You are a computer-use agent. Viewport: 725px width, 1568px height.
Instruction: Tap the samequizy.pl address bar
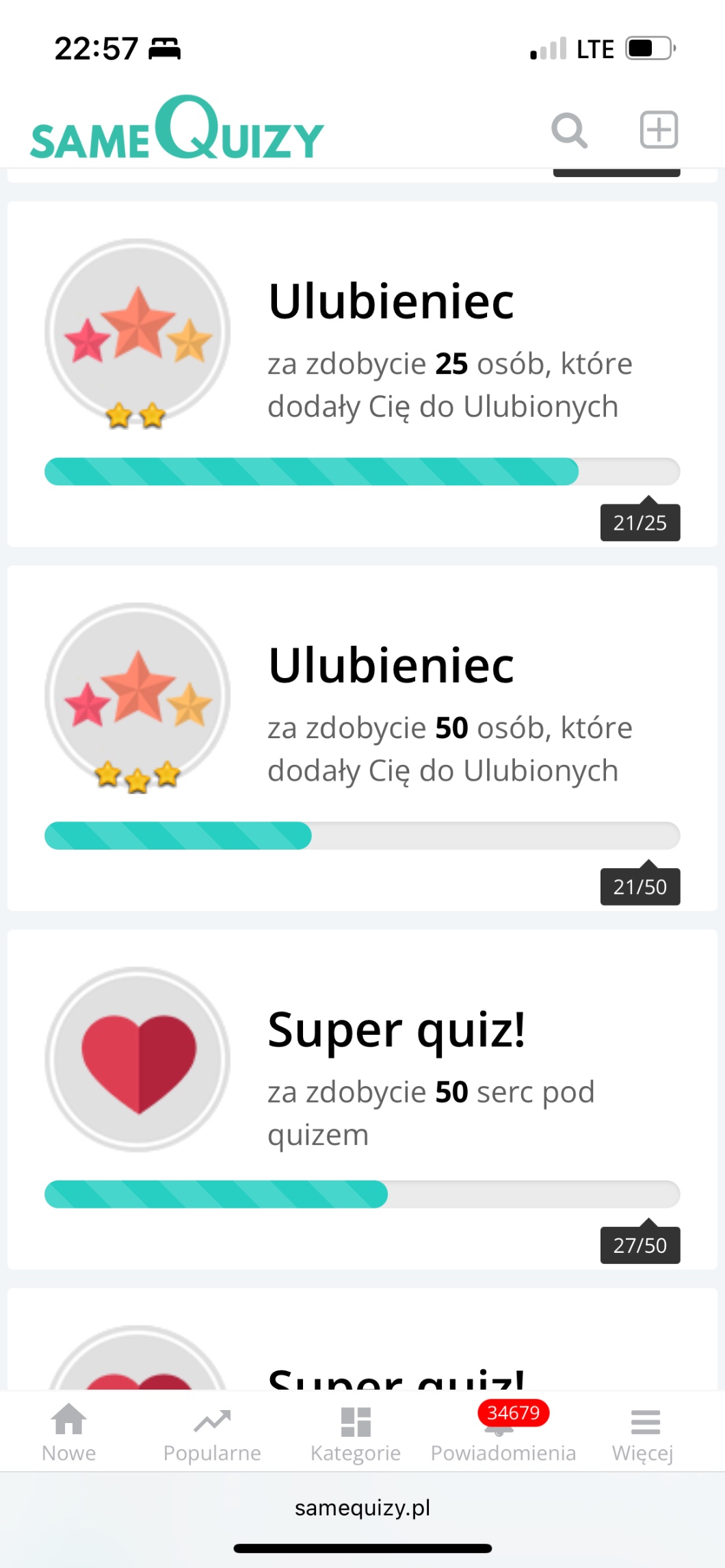click(362, 1508)
